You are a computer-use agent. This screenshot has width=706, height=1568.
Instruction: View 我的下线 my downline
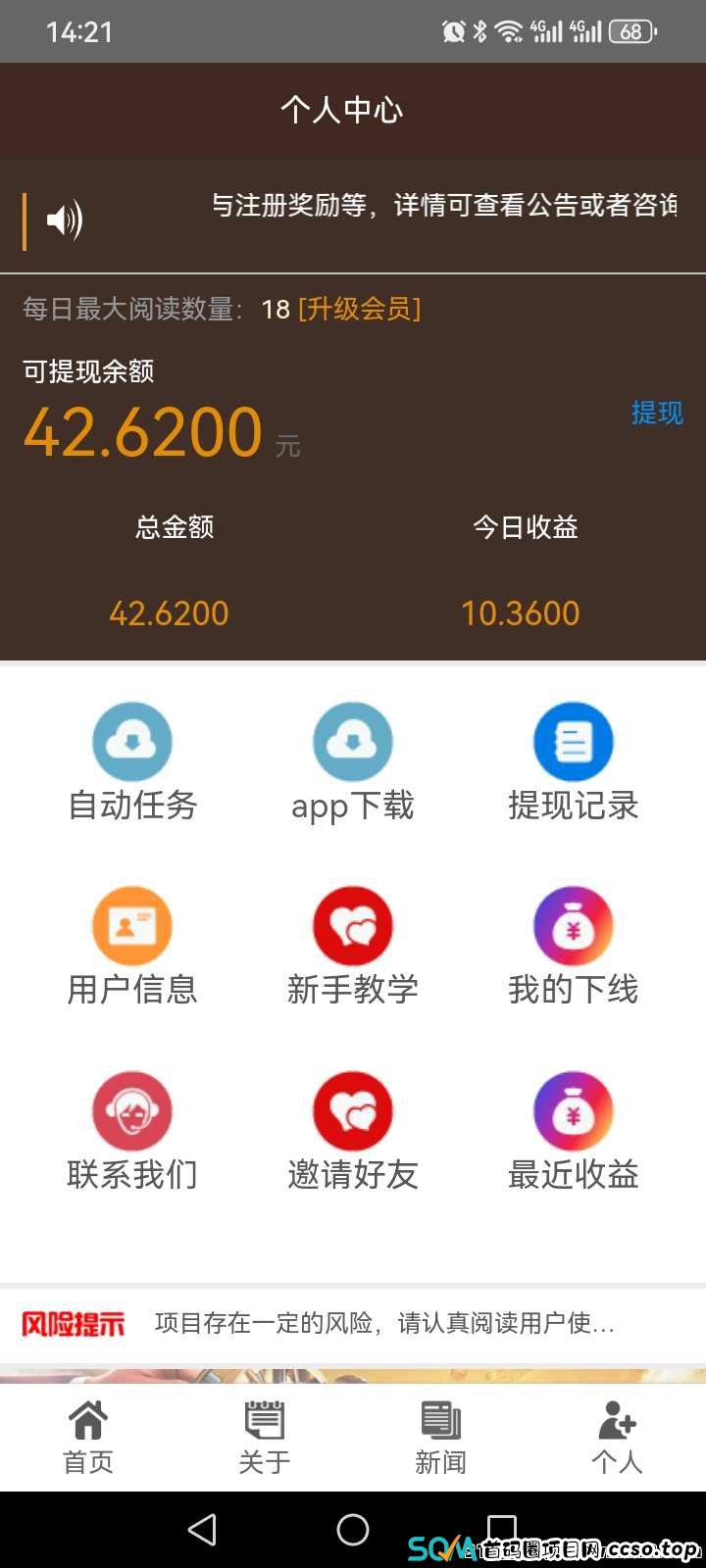[x=574, y=947]
